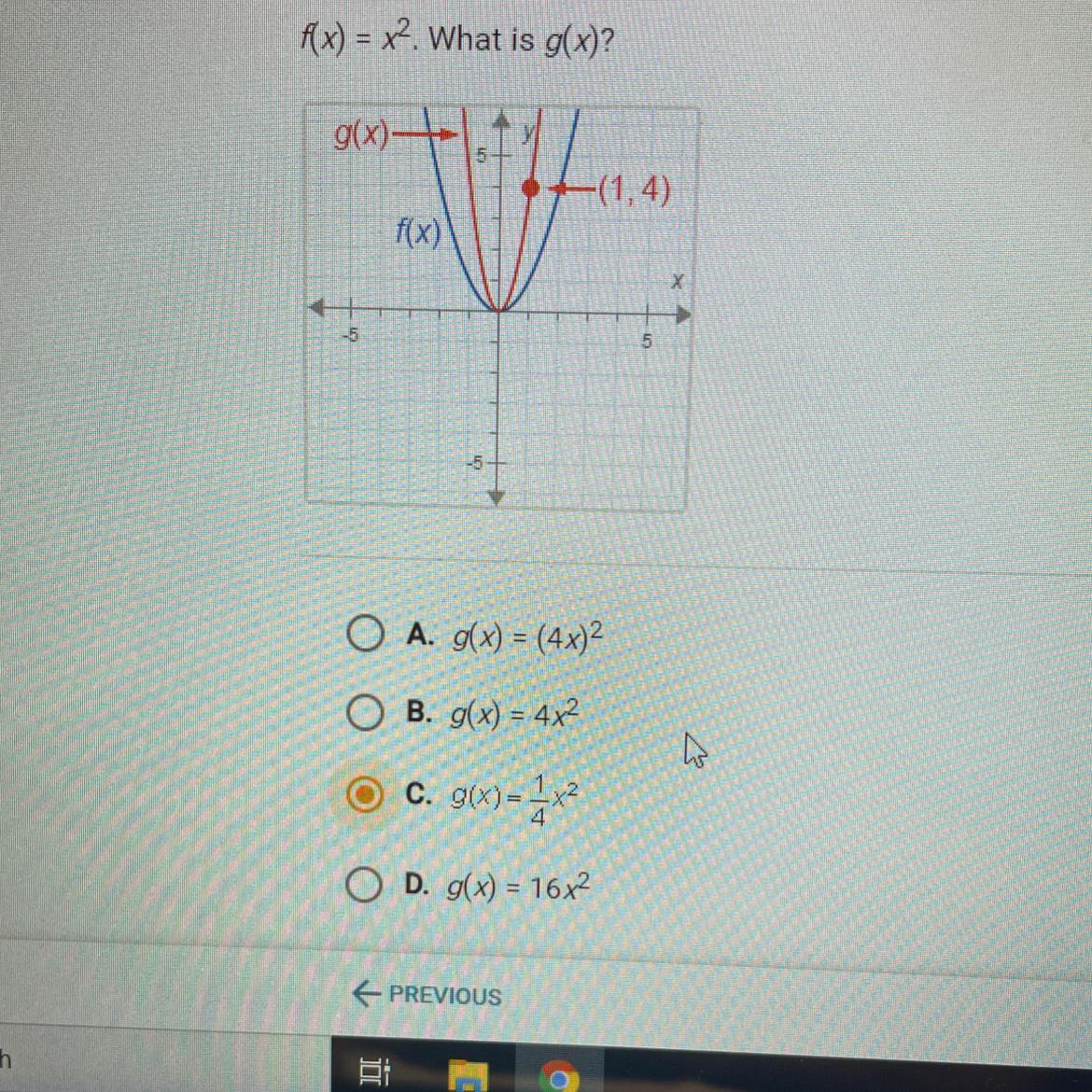This screenshot has height=1092, width=1092.
Task: Open File Explorer from the taskbar
Action: point(468,1074)
